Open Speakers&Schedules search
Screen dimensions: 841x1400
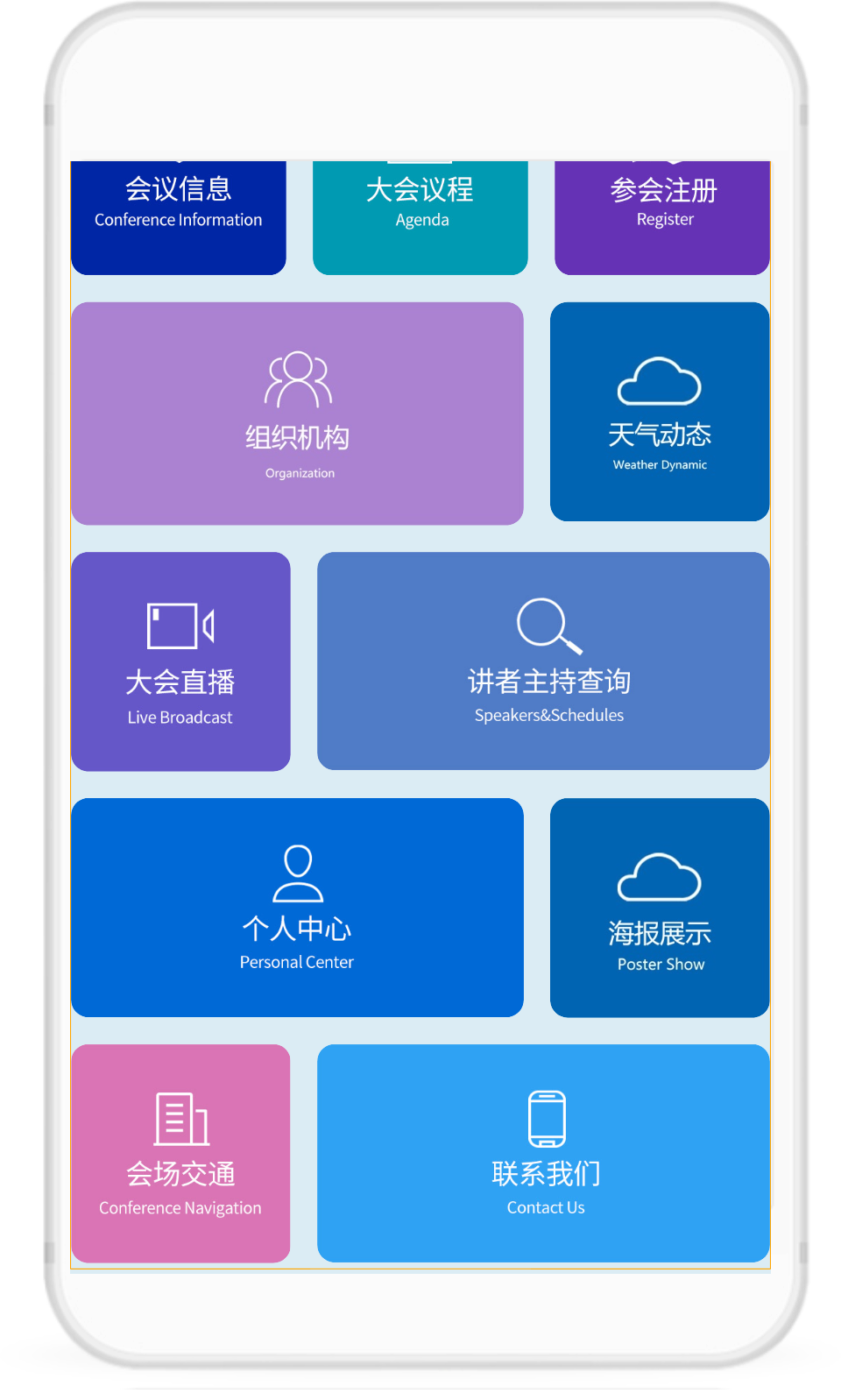(543, 661)
